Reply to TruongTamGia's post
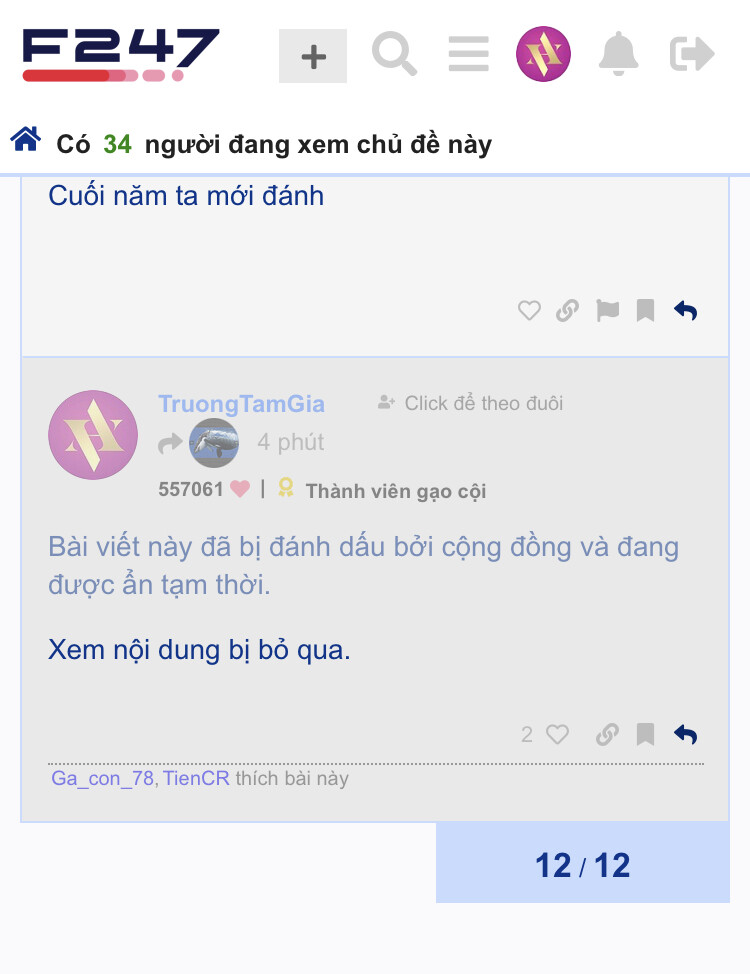750x974 pixels. (685, 735)
